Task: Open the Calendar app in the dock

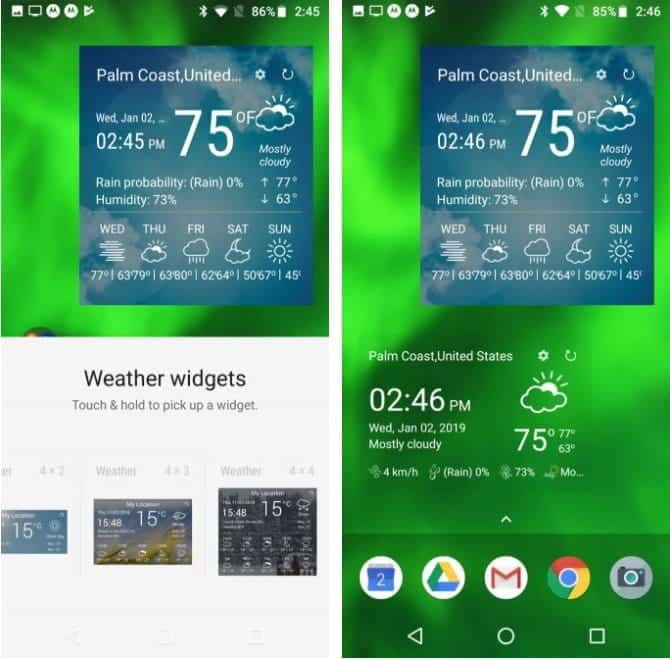Action: pyautogui.click(x=381, y=578)
